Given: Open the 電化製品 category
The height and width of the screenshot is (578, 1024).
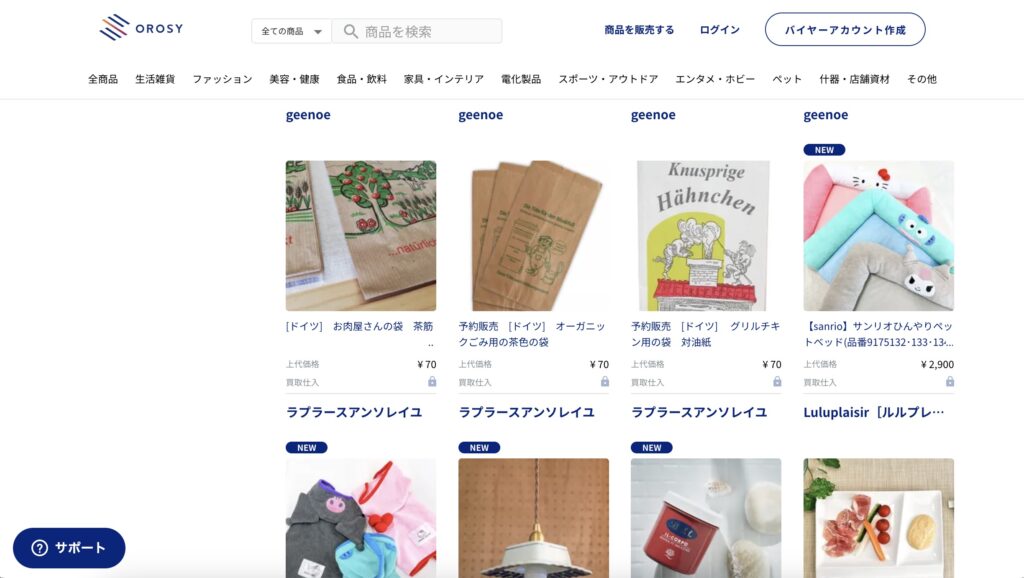Looking at the screenshot, I should pos(520,79).
